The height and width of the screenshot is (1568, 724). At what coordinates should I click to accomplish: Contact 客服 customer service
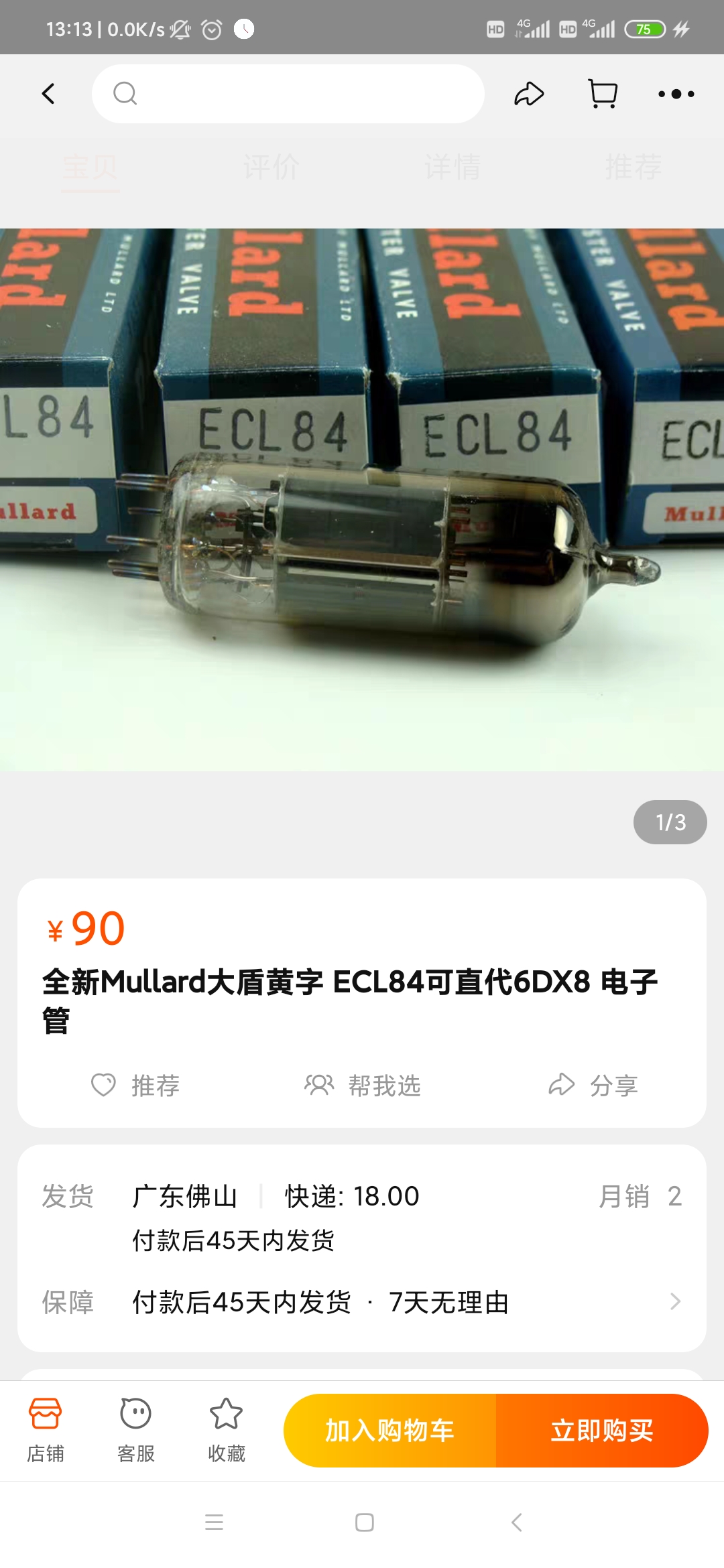(136, 1430)
